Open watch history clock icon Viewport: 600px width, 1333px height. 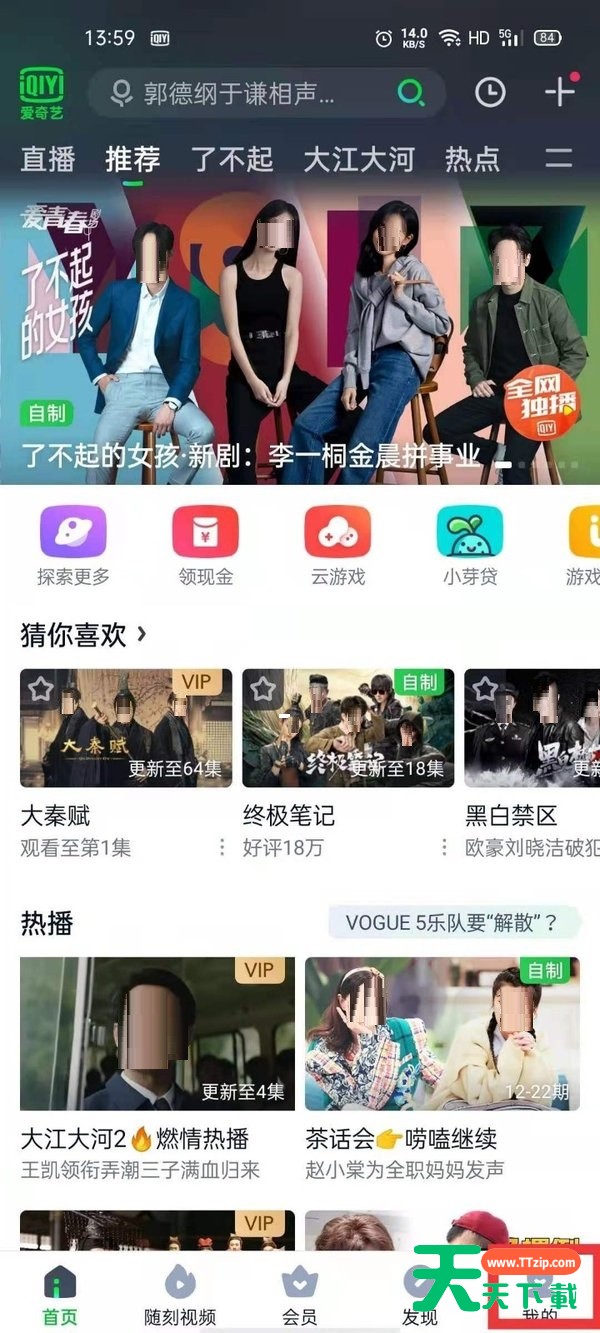(x=489, y=93)
